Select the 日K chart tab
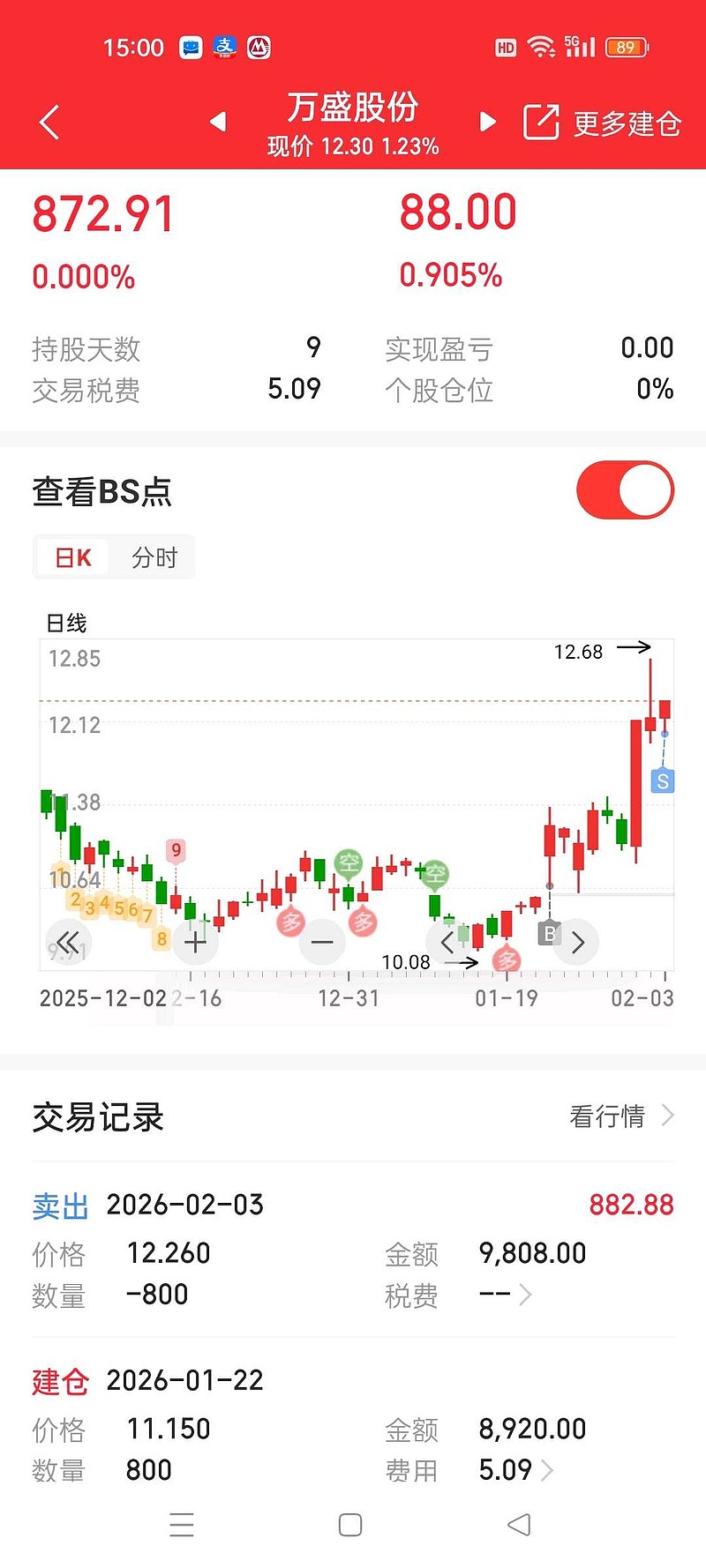 tap(73, 557)
